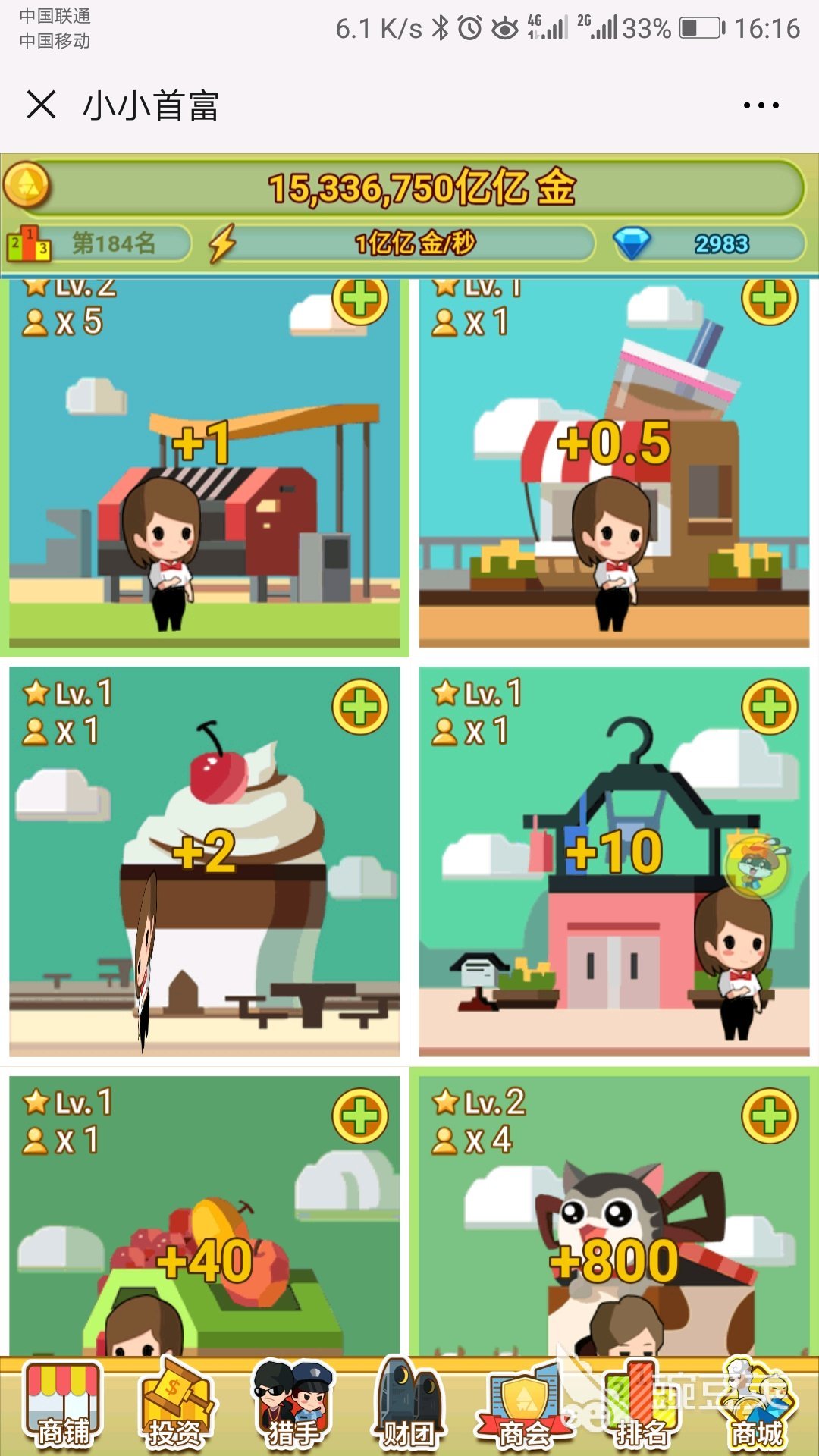The image size is (819, 1456).
Task: Switch to the 投资 tab
Action: [x=176, y=1406]
